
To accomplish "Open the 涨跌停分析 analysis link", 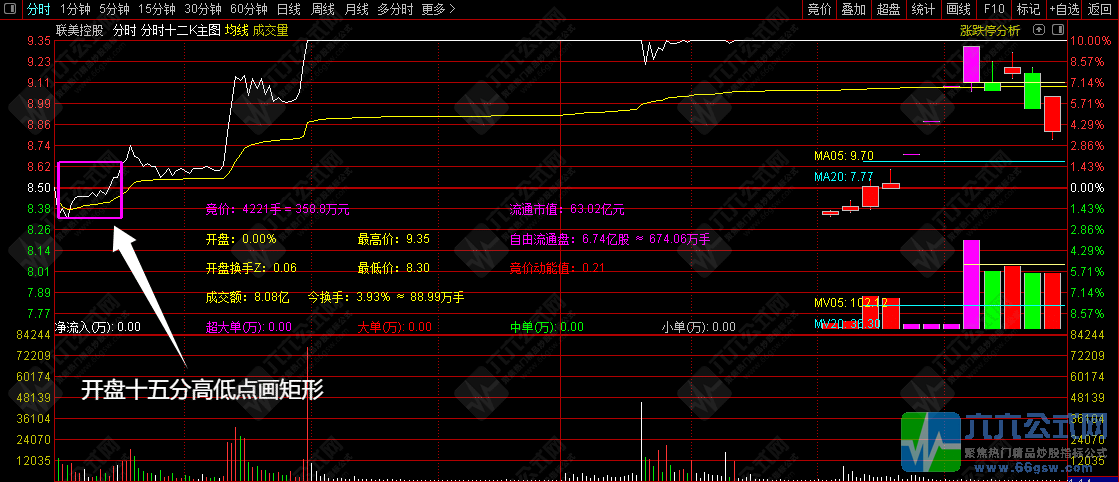I will (988, 30).
